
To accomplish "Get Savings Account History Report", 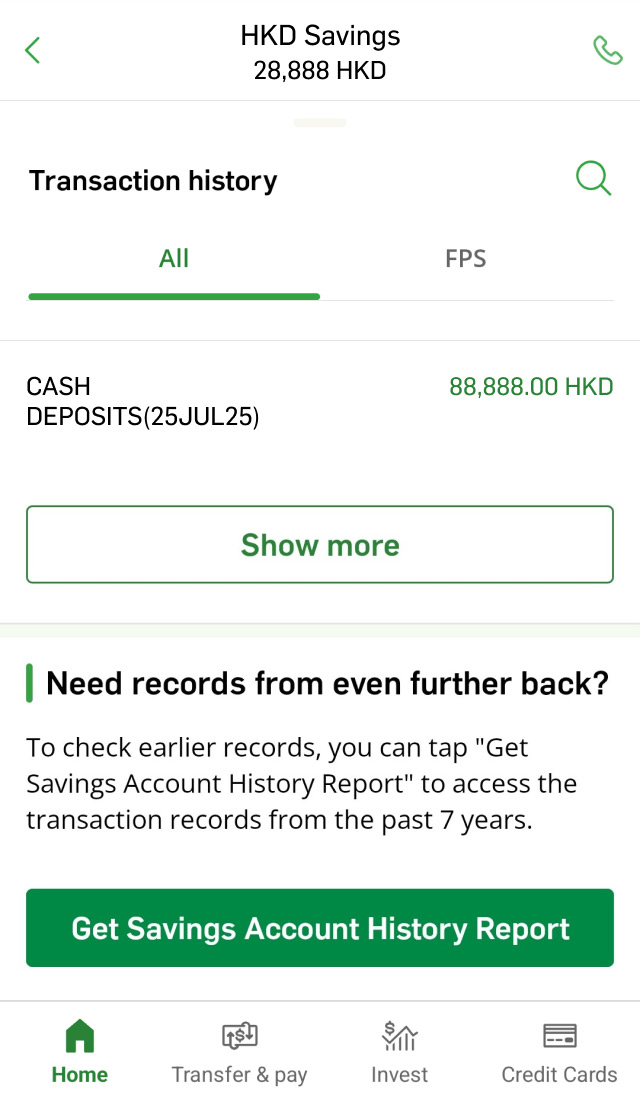I will 320,928.
